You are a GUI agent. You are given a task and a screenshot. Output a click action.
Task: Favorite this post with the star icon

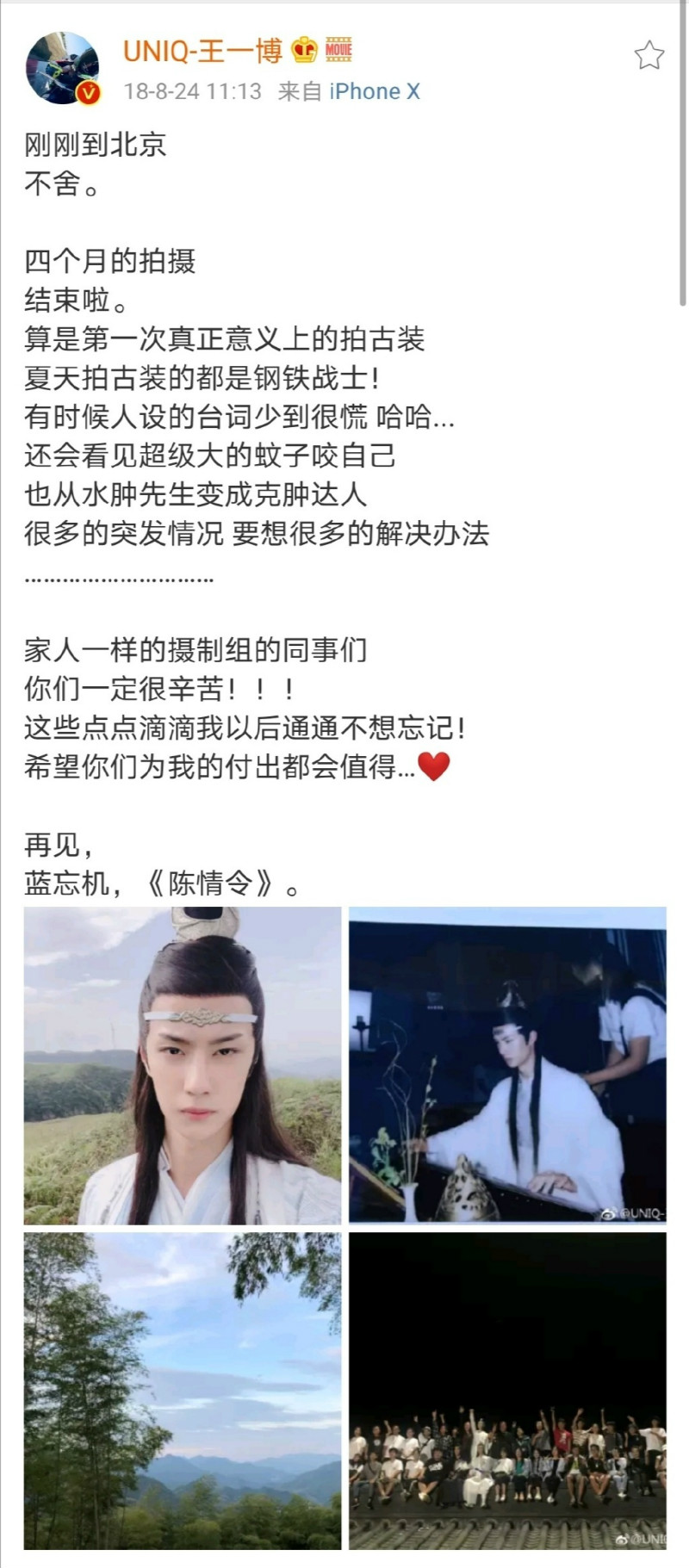click(649, 56)
